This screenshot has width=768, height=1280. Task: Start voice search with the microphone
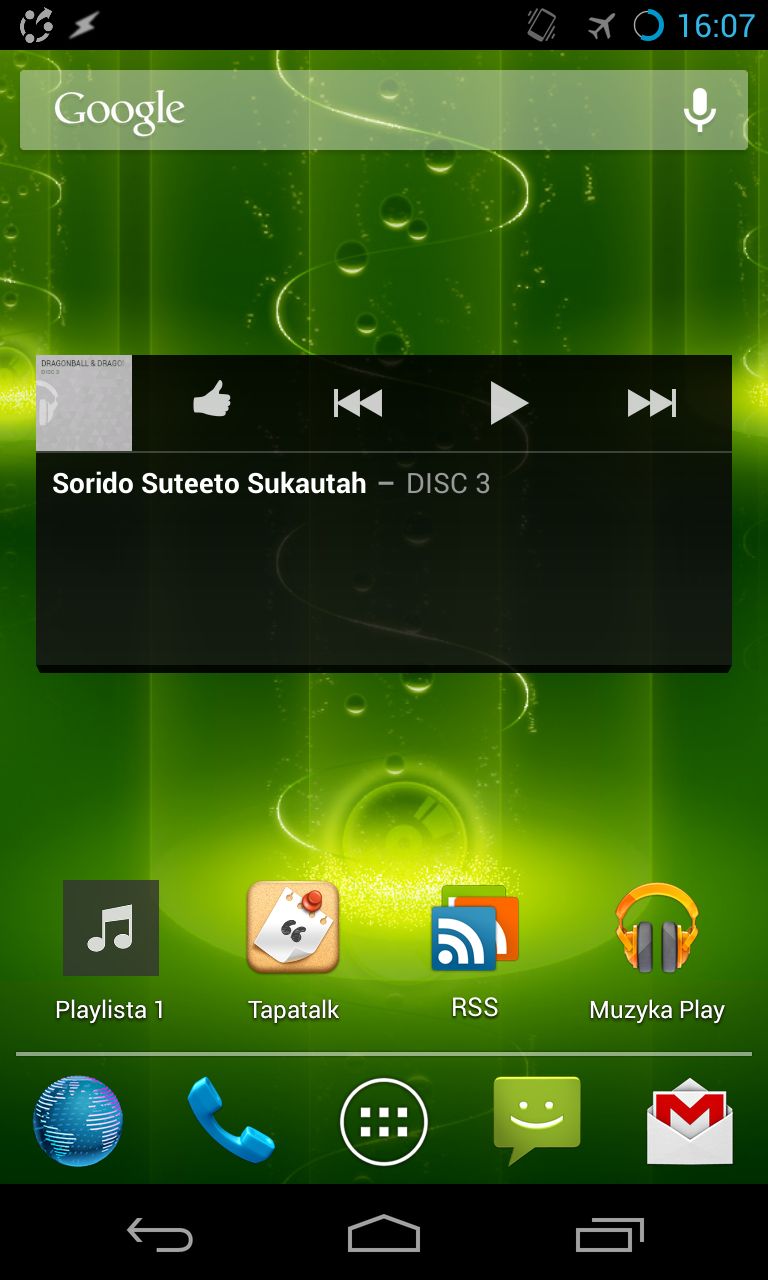pos(700,110)
